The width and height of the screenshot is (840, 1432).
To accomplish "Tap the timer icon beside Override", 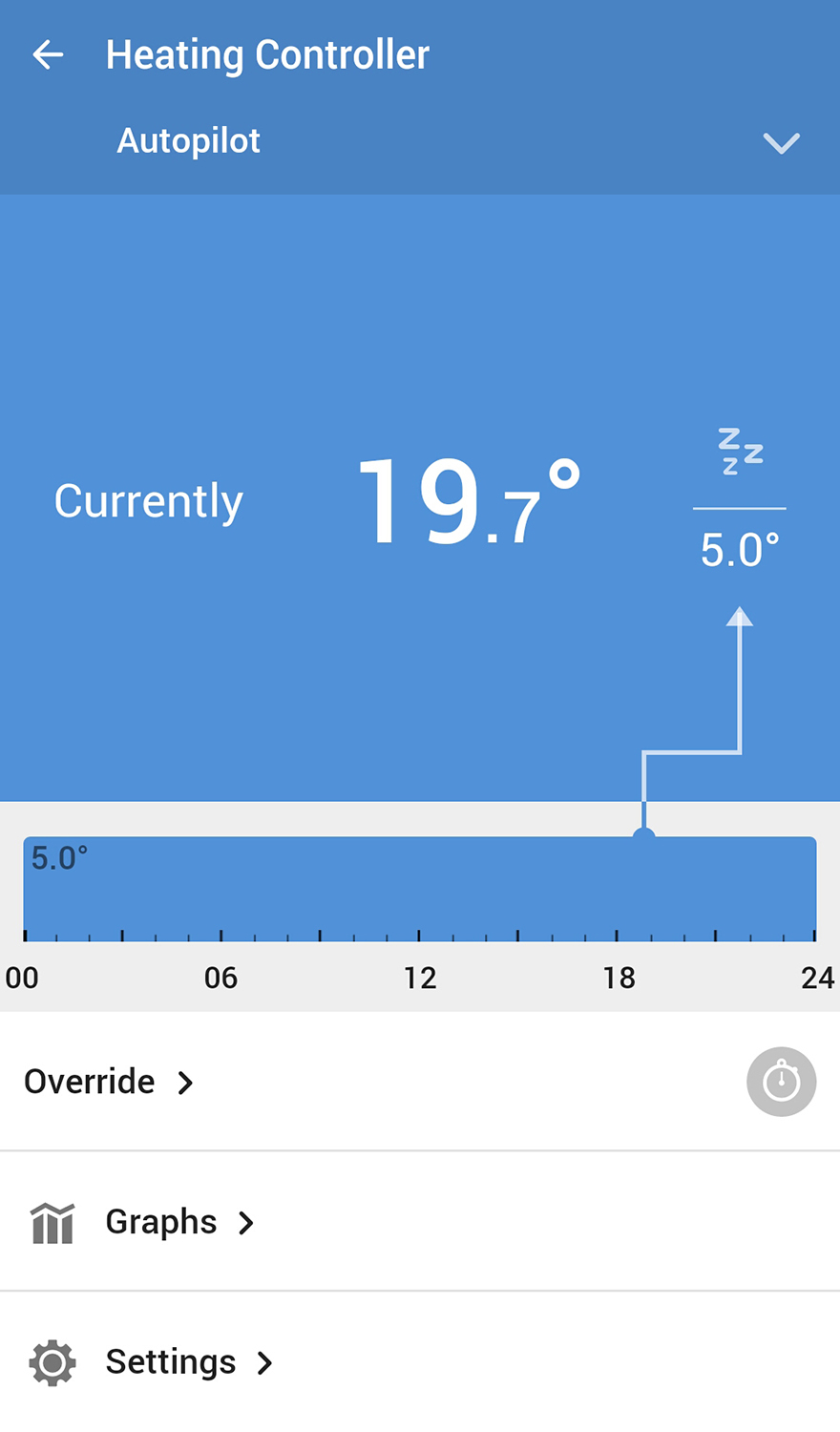I will pos(781,1082).
